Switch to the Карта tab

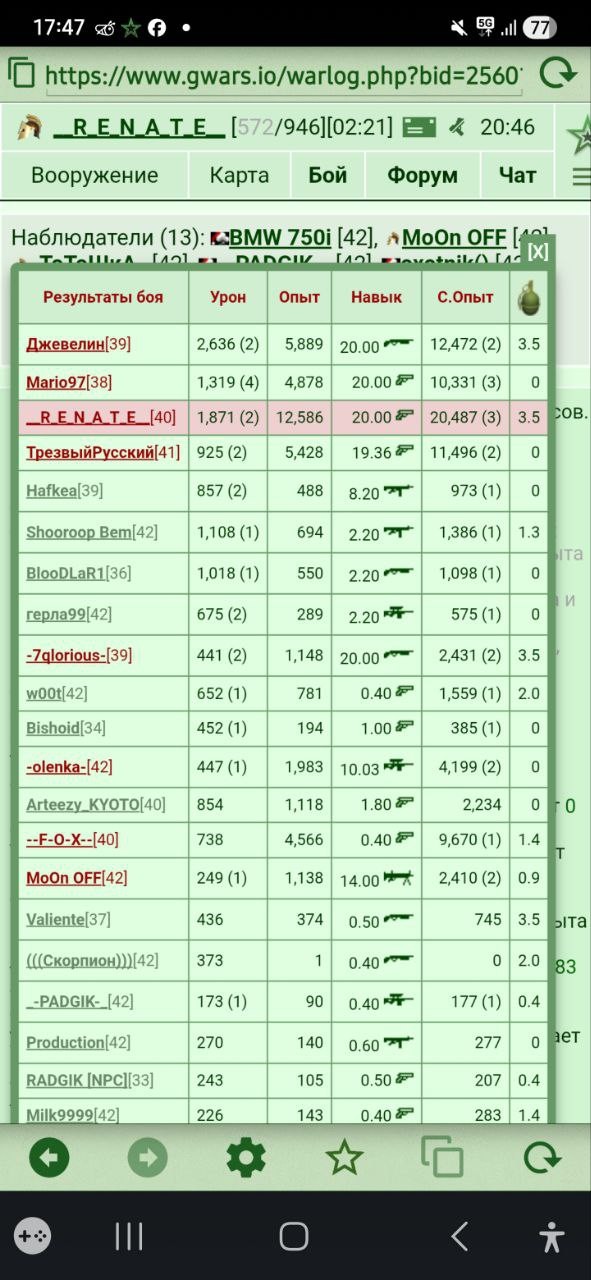(x=239, y=175)
